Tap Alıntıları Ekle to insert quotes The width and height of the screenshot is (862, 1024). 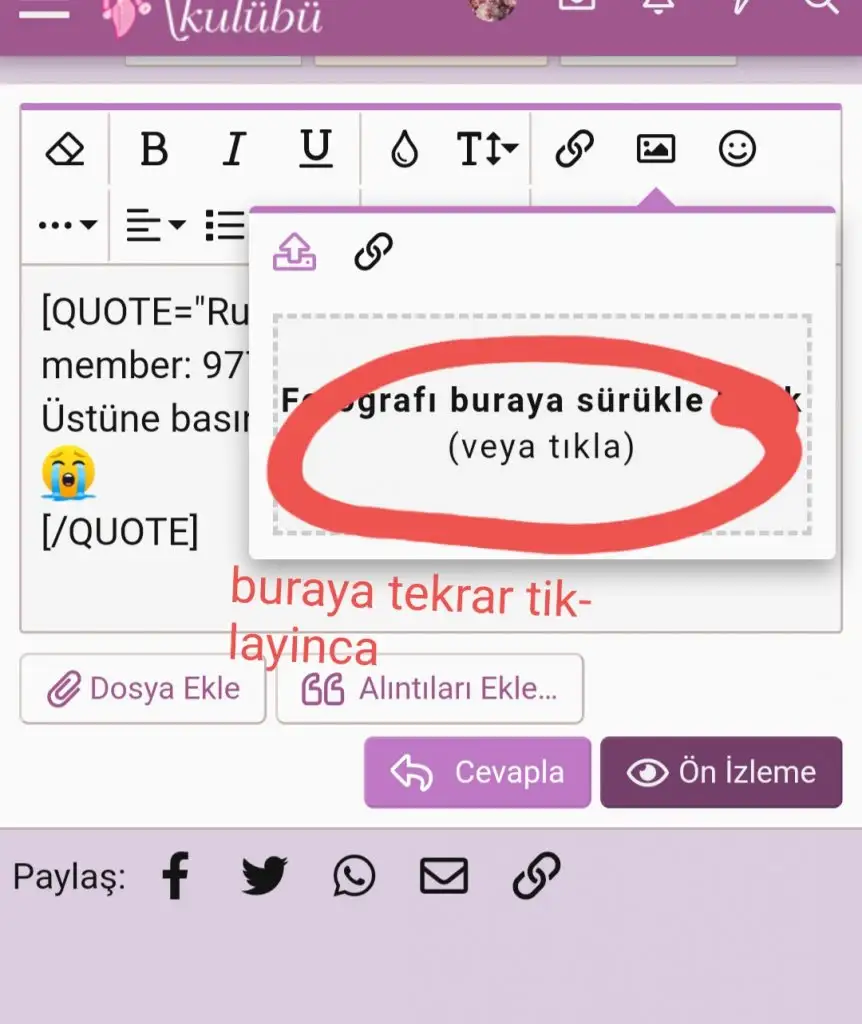click(430, 689)
